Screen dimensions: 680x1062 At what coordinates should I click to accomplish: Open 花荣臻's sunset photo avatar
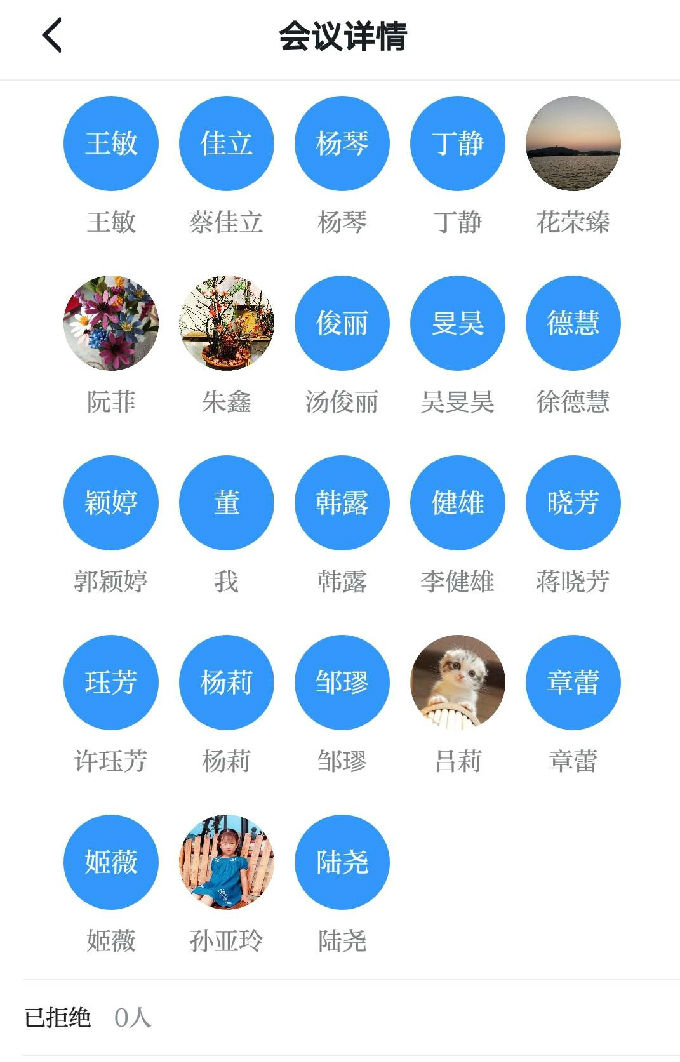point(573,144)
